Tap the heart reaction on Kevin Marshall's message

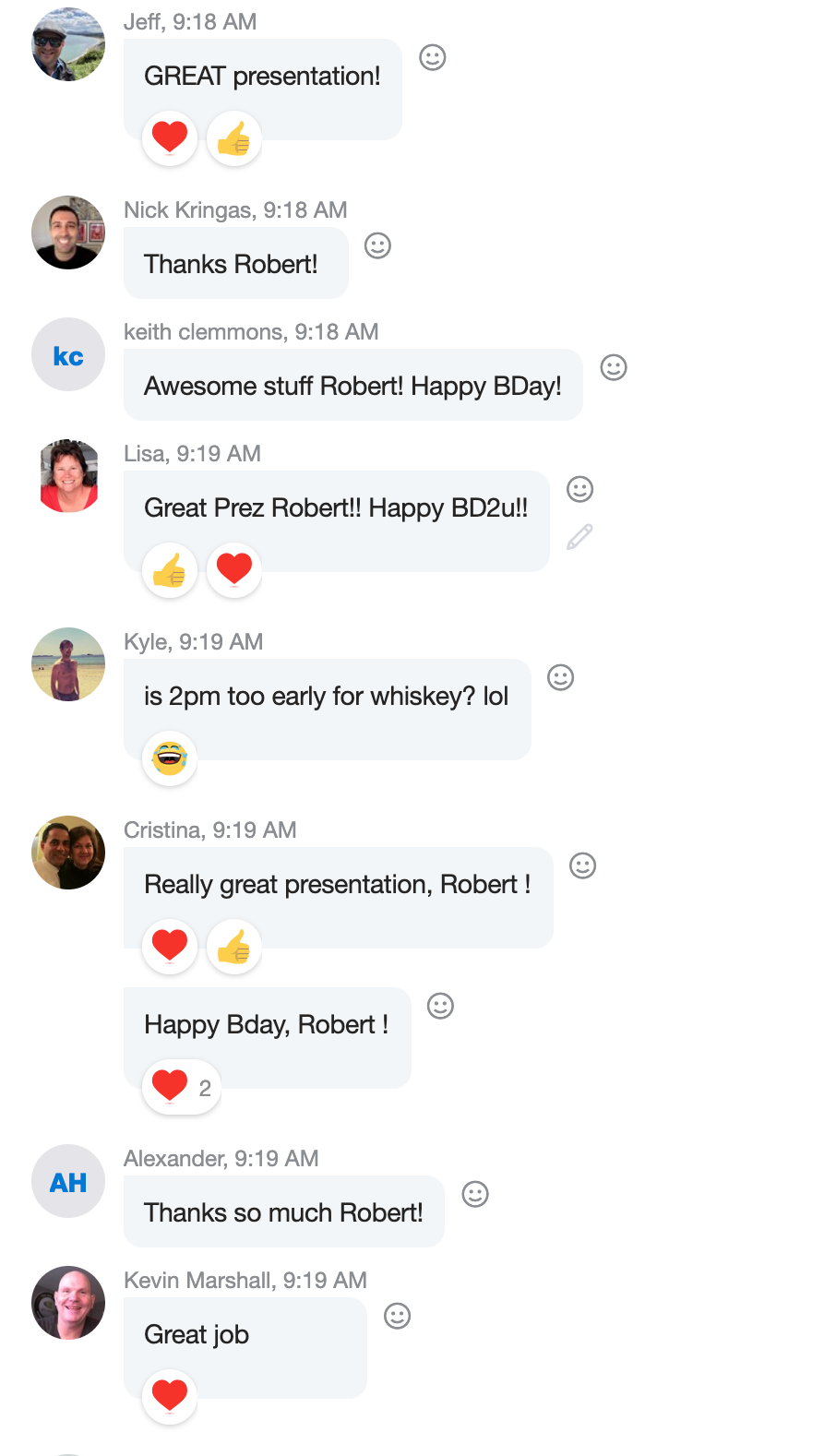click(170, 1397)
